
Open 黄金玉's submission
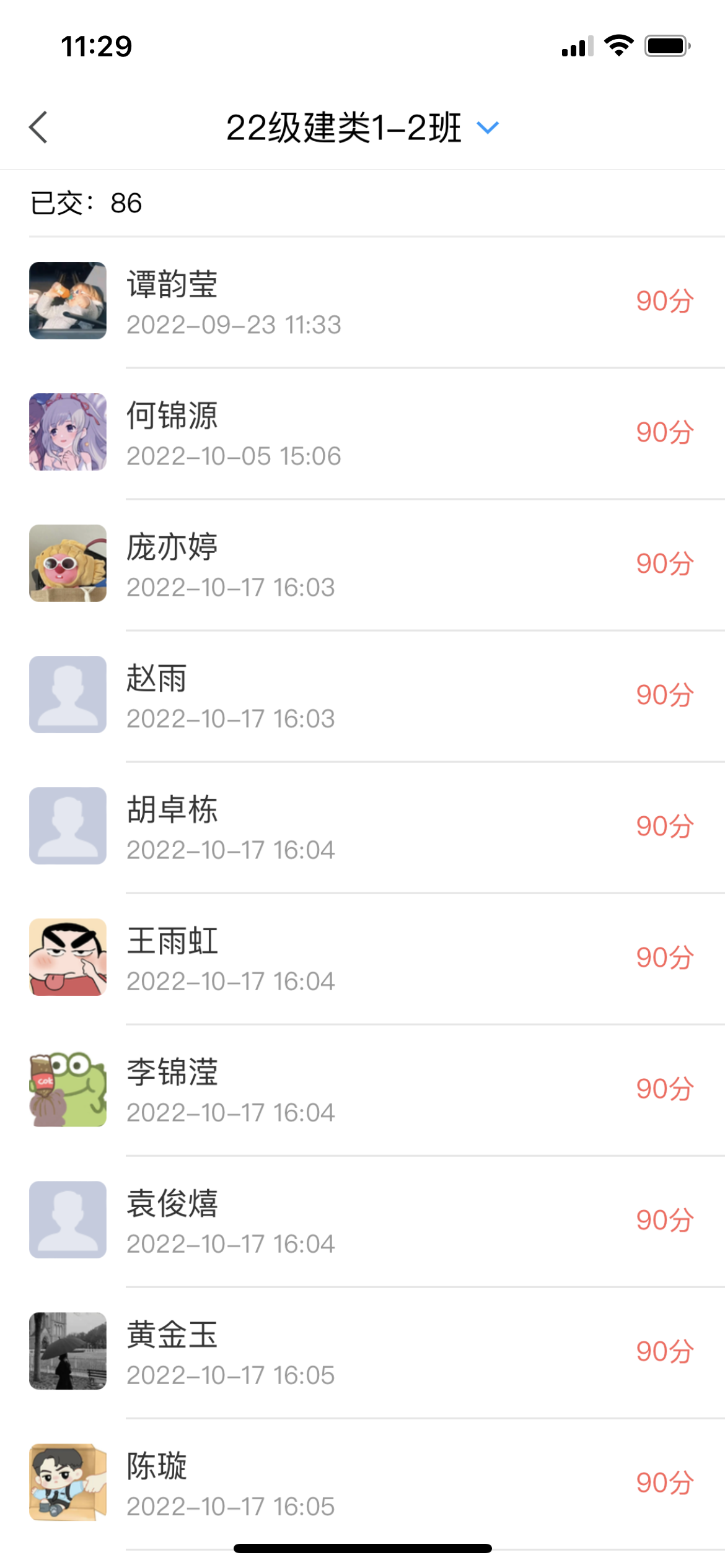pyautogui.click(x=362, y=1352)
